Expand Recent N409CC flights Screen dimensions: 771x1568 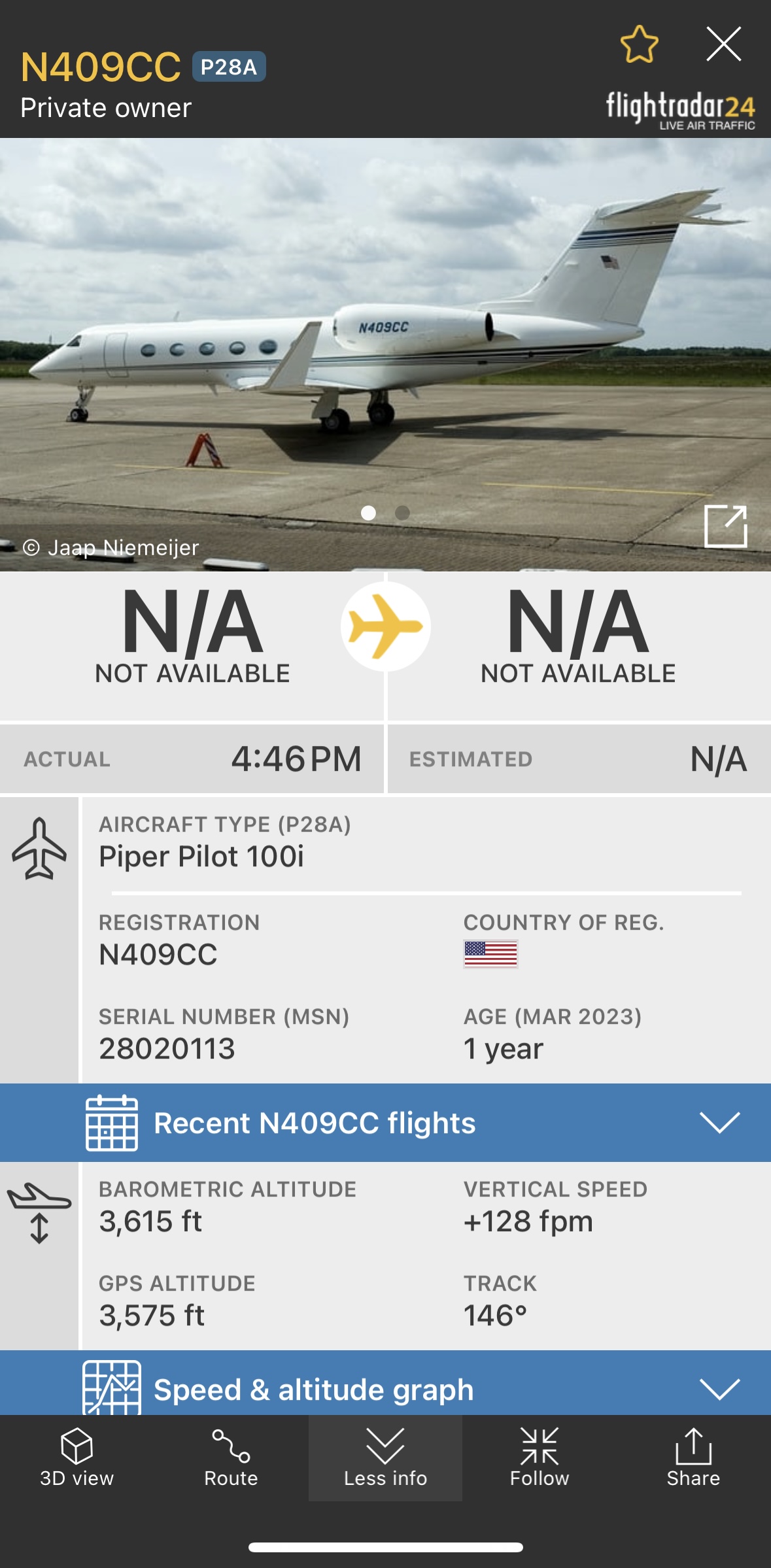(385, 1123)
